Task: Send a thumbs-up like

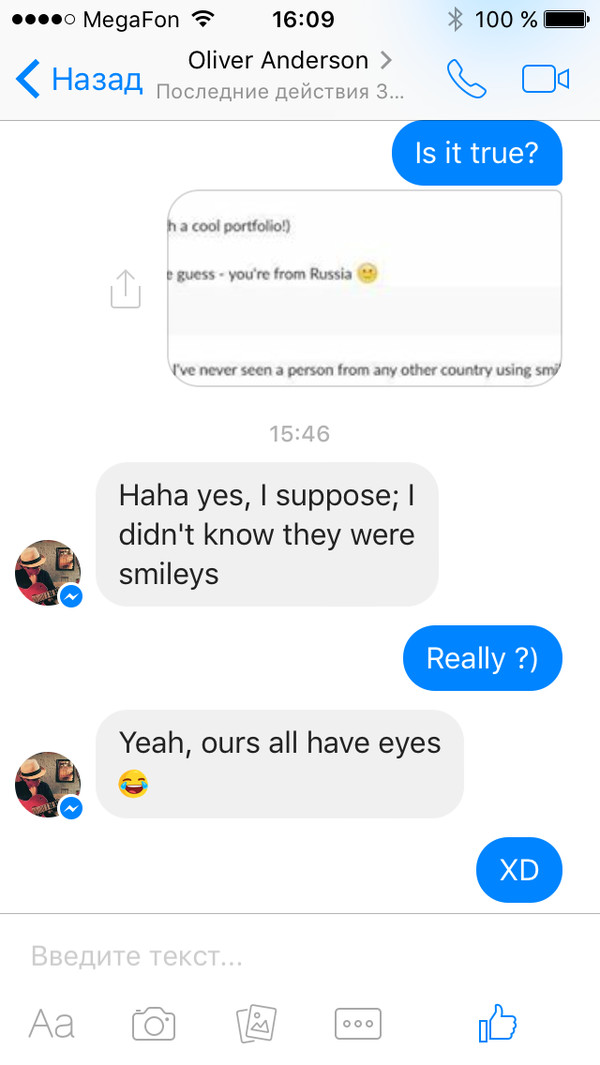Action: [x=497, y=1022]
